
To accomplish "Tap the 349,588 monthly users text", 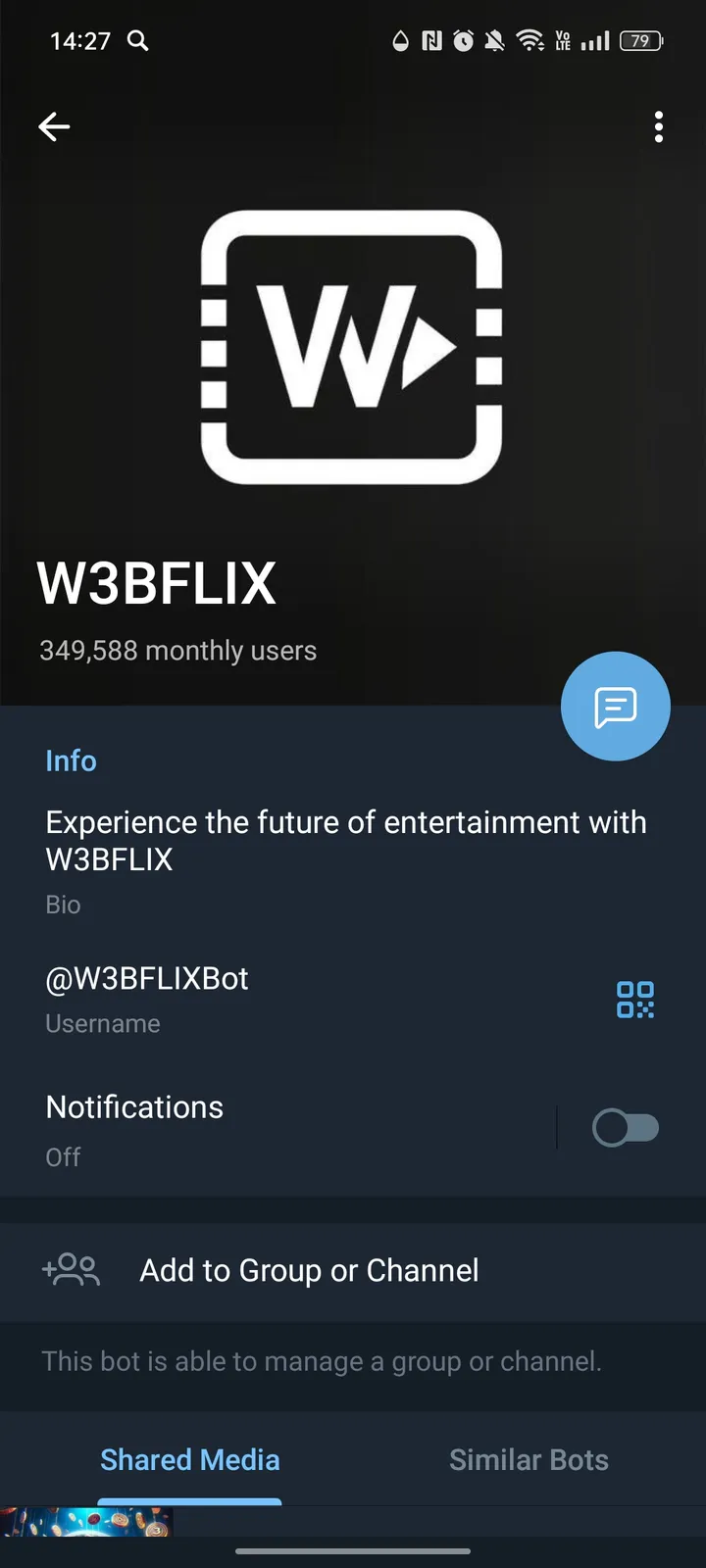I will pos(177,650).
